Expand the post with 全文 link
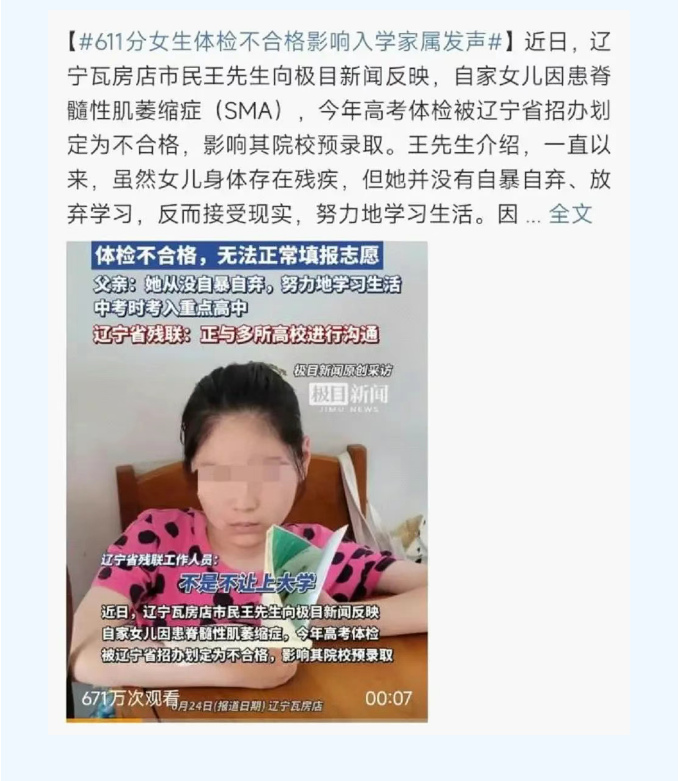Viewport: 680px width, 781px height. (x=571, y=214)
